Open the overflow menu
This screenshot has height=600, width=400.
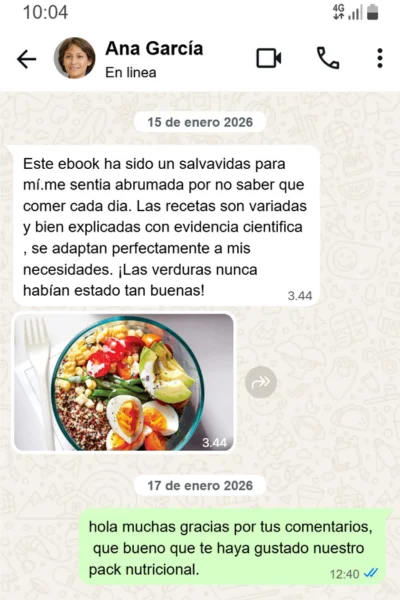tap(380, 58)
